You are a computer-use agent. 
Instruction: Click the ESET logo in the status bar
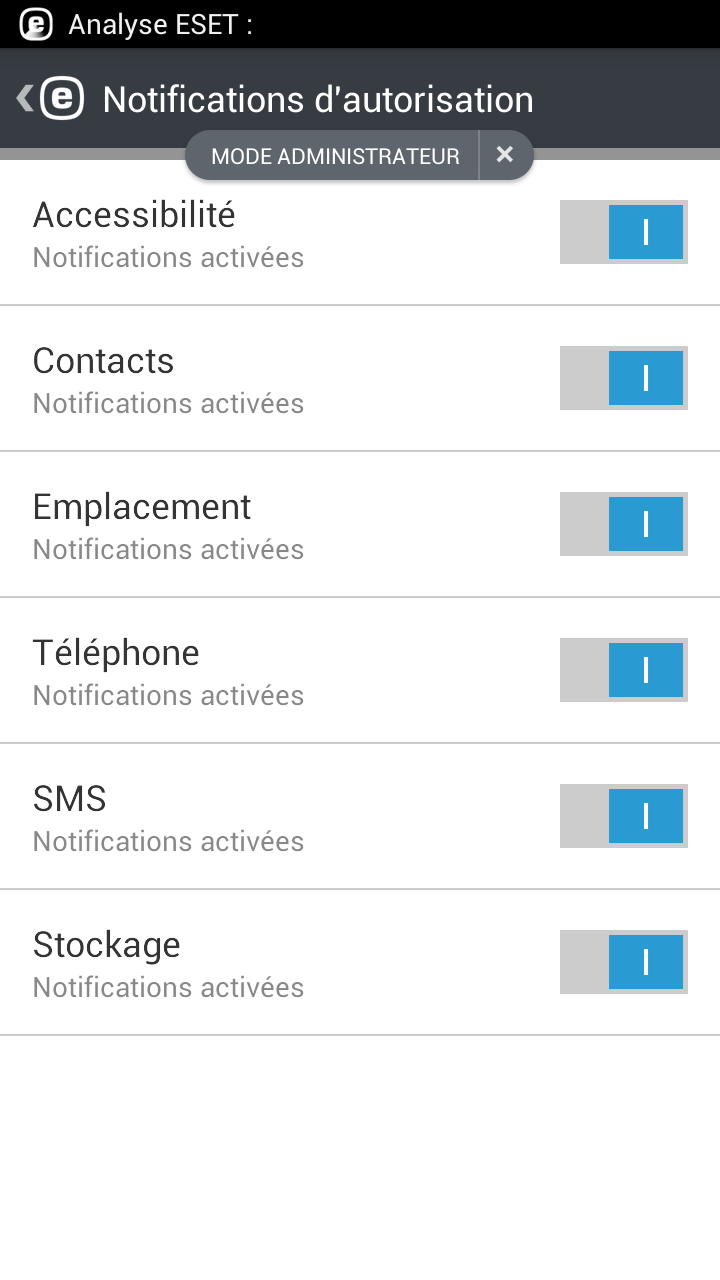[35, 24]
